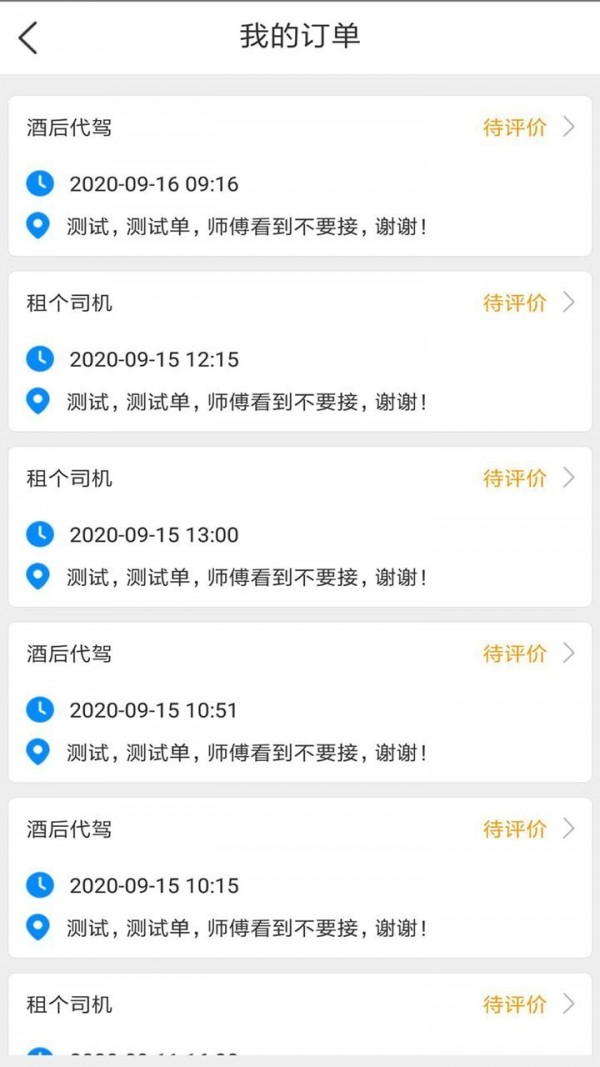Go back from 我的订单 page

point(28,38)
